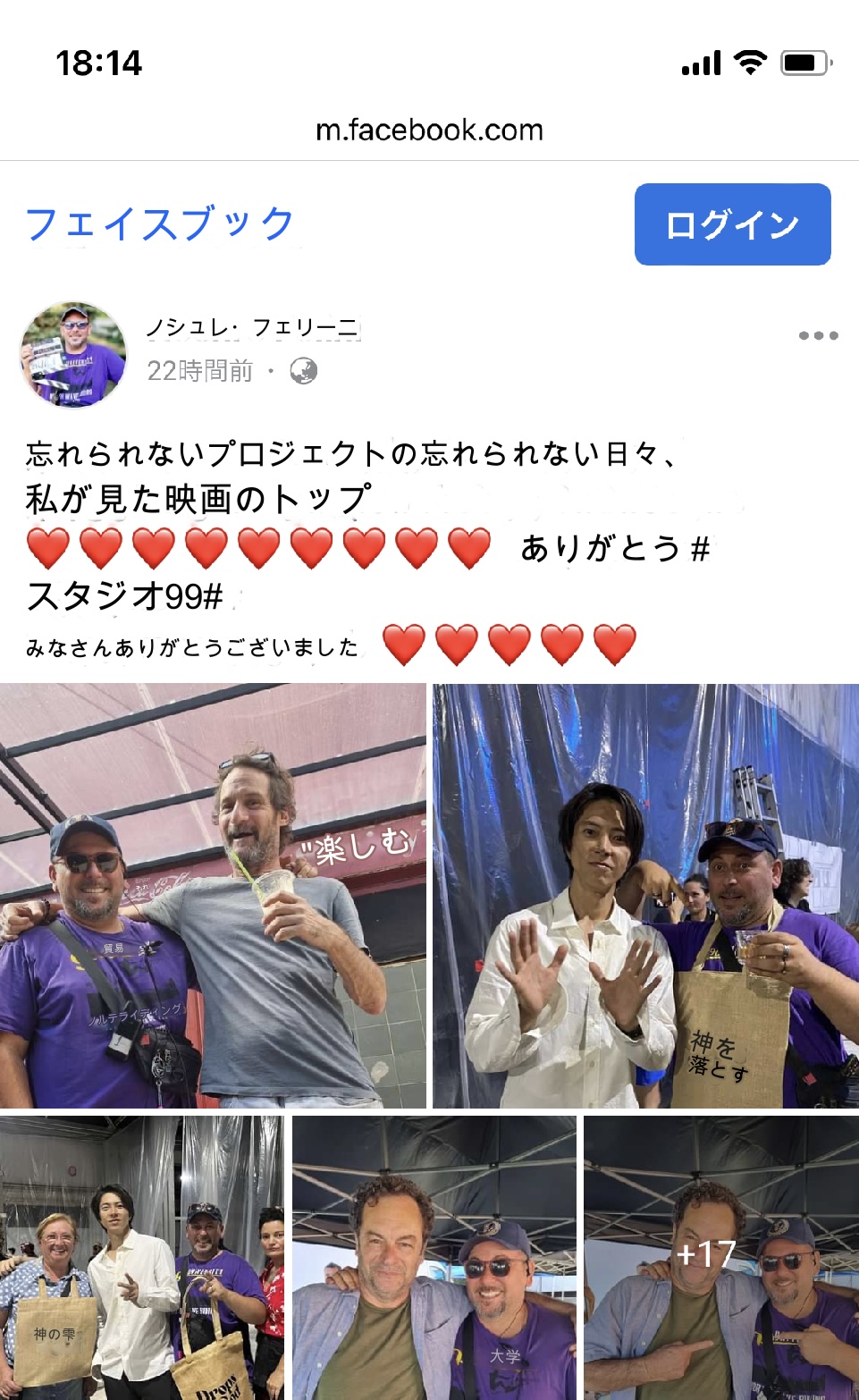Tap the m.facebook.com address bar
Viewport: 859px width, 1400px height.
click(429, 131)
